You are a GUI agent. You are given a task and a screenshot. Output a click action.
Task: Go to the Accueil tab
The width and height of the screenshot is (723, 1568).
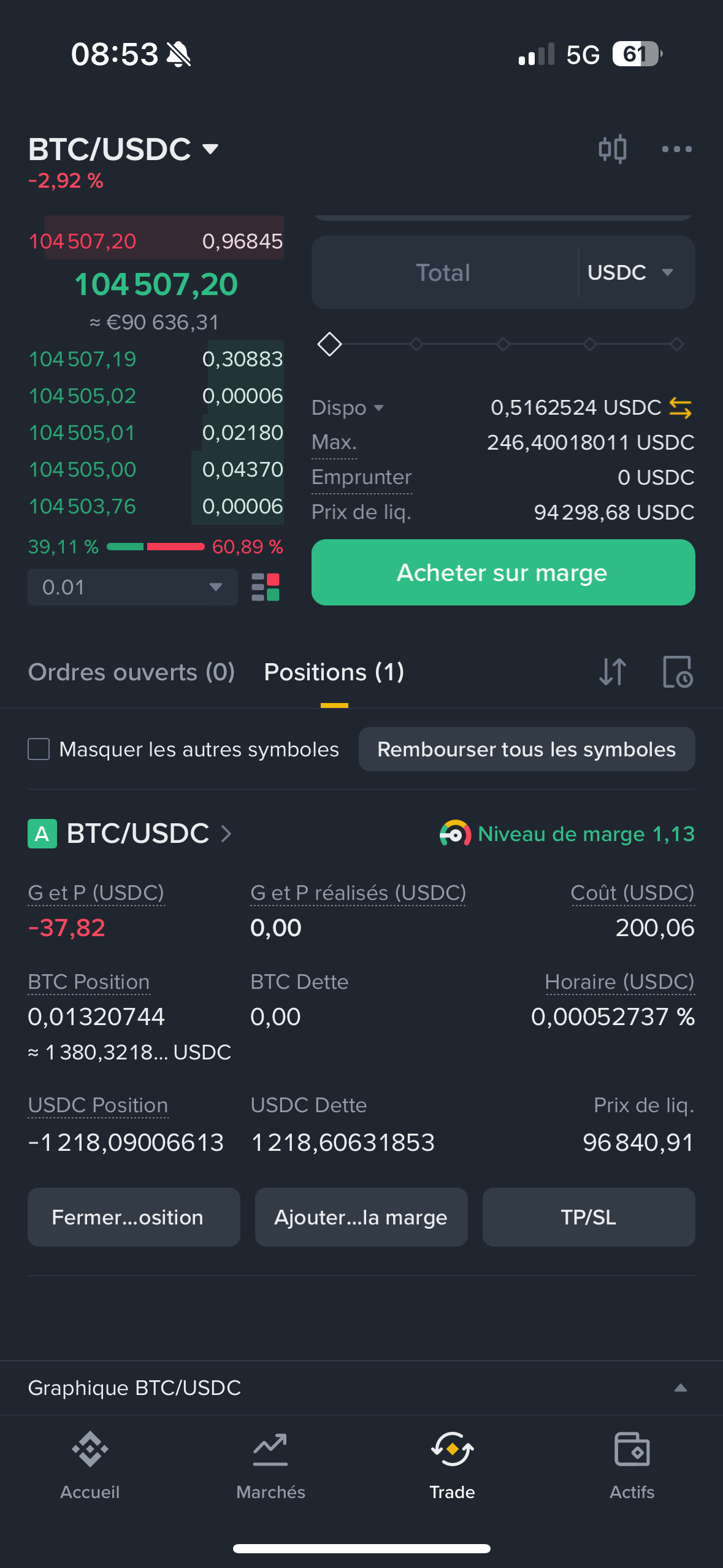(x=90, y=1463)
